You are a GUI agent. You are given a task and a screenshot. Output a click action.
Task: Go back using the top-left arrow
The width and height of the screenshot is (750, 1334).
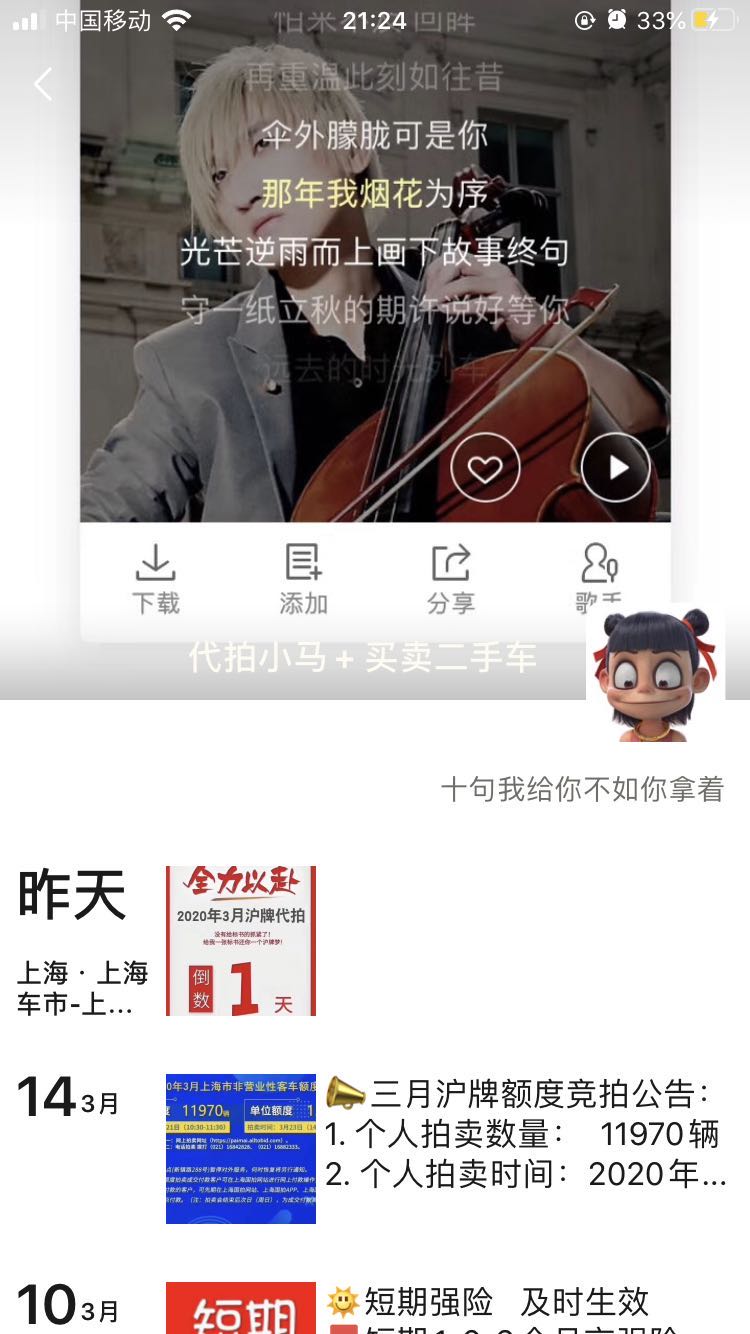(x=43, y=84)
